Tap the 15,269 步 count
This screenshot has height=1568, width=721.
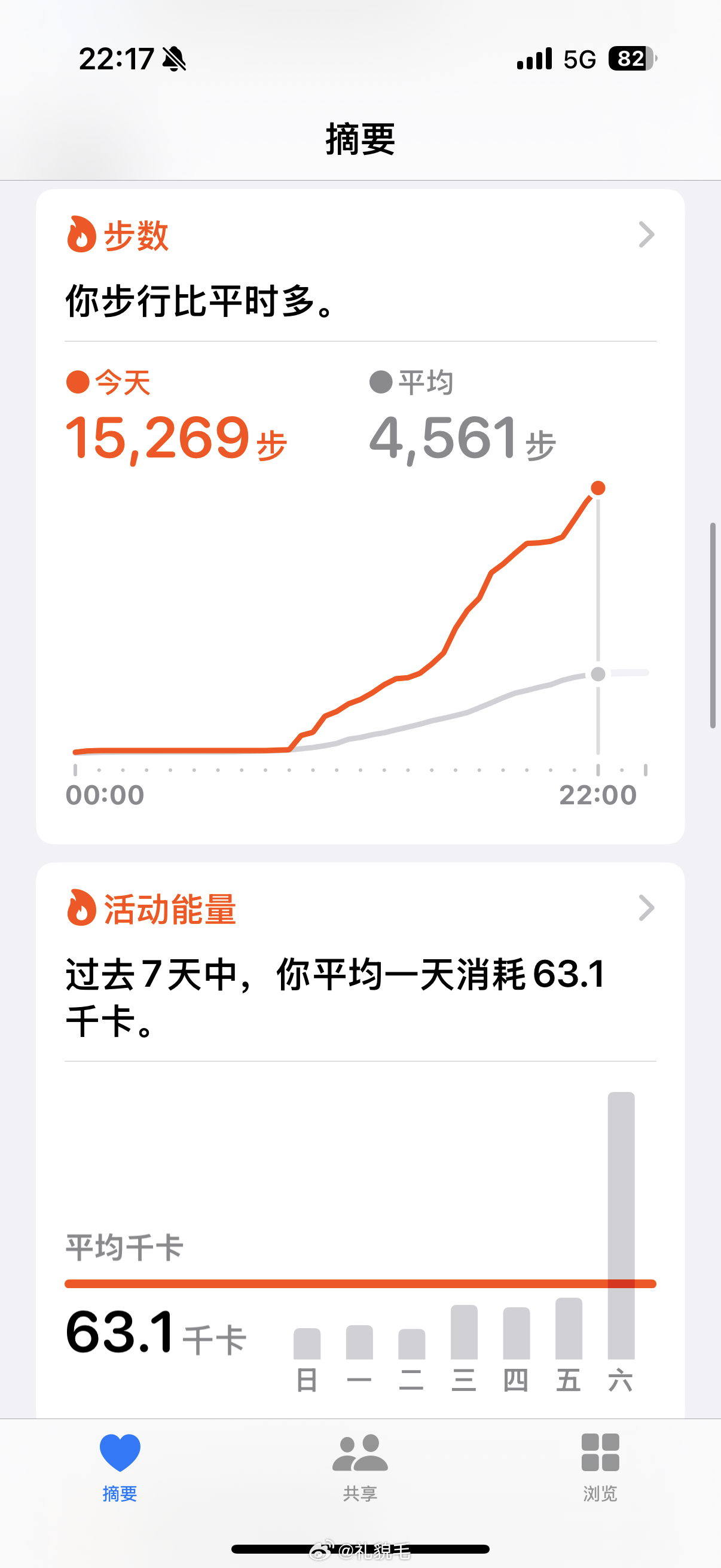click(x=176, y=437)
